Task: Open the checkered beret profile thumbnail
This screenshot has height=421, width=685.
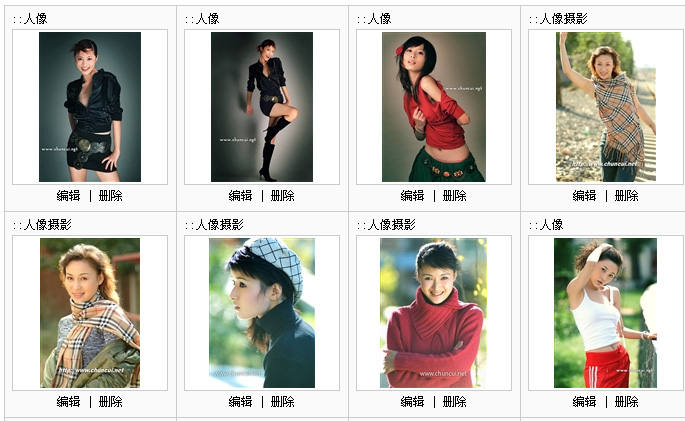Action: coord(262,312)
